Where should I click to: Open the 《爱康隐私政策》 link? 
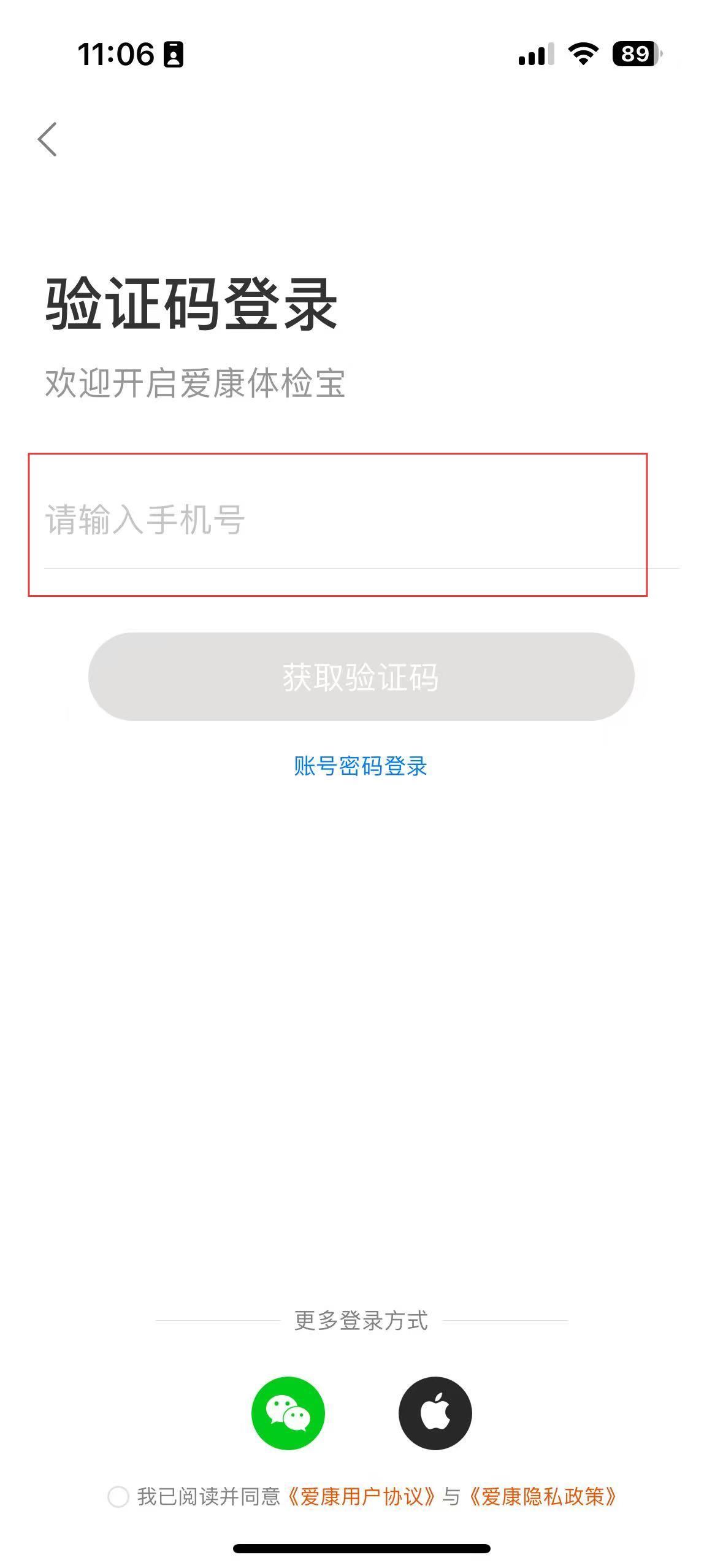pyautogui.click(x=542, y=1497)
